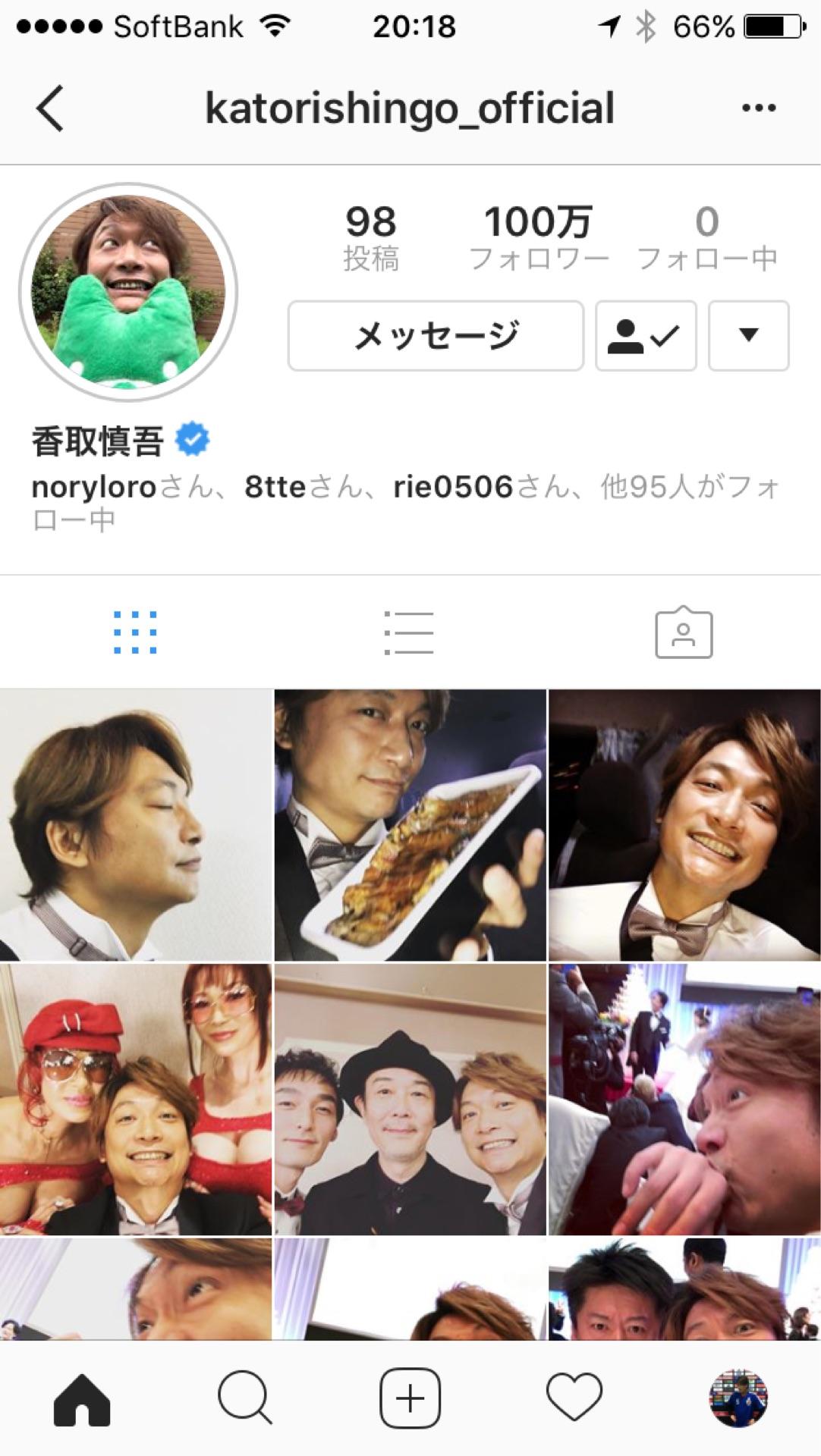Open the 0 フォロー中 list
Screen dimensions: 821x1456
point(707,237)
